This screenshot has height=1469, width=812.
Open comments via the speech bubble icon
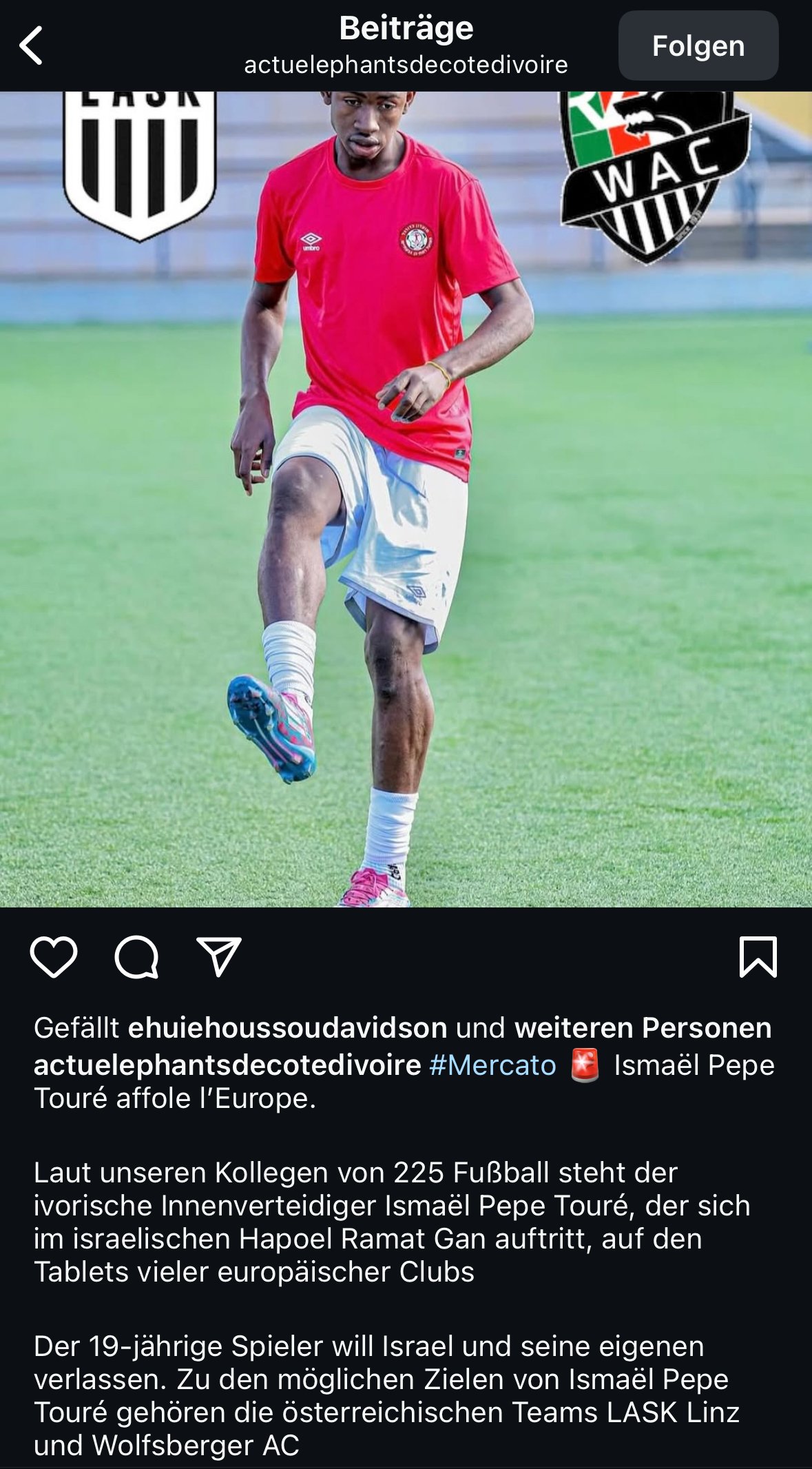pos(136,956)
